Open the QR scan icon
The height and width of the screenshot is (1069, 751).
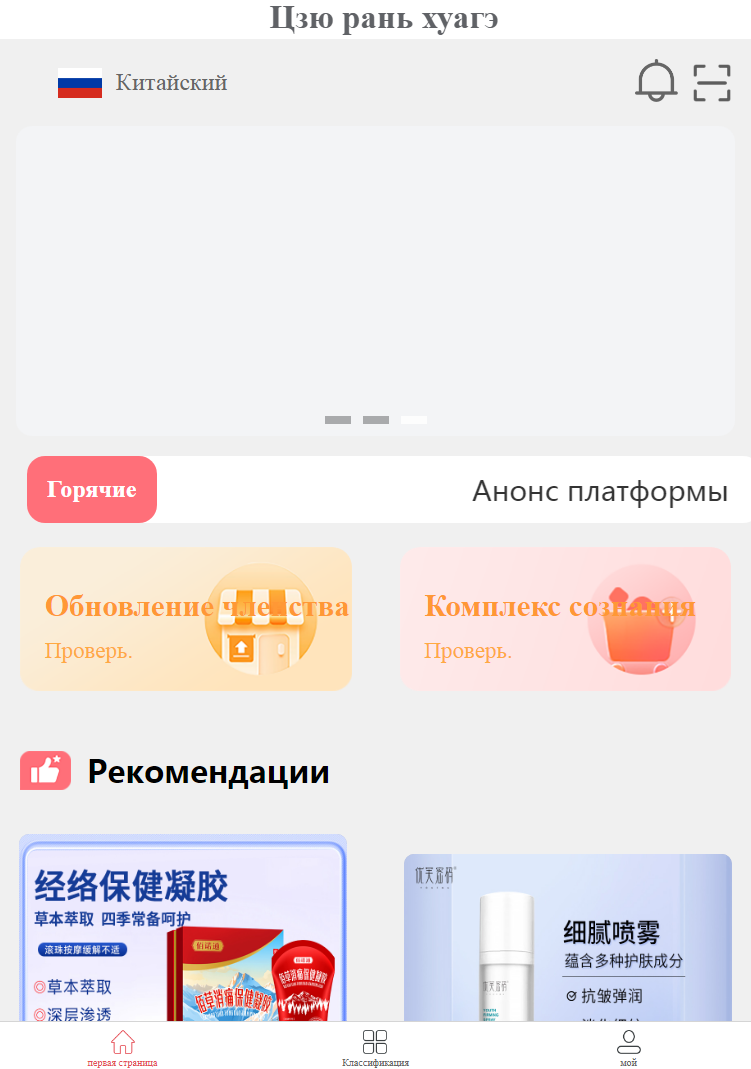(712, 82)
